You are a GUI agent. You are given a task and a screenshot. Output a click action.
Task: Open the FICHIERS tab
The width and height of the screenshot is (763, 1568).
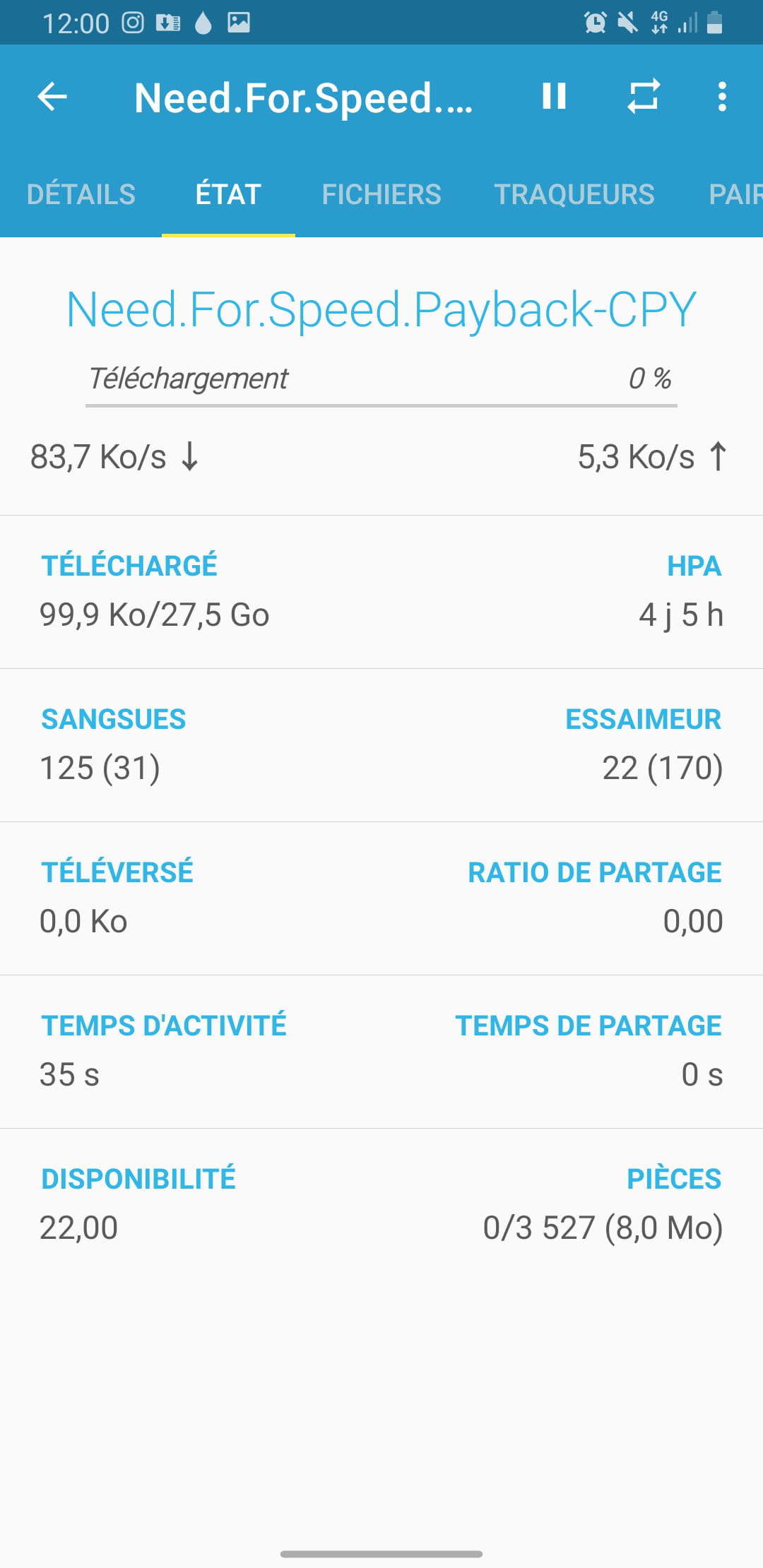[381, 194]
